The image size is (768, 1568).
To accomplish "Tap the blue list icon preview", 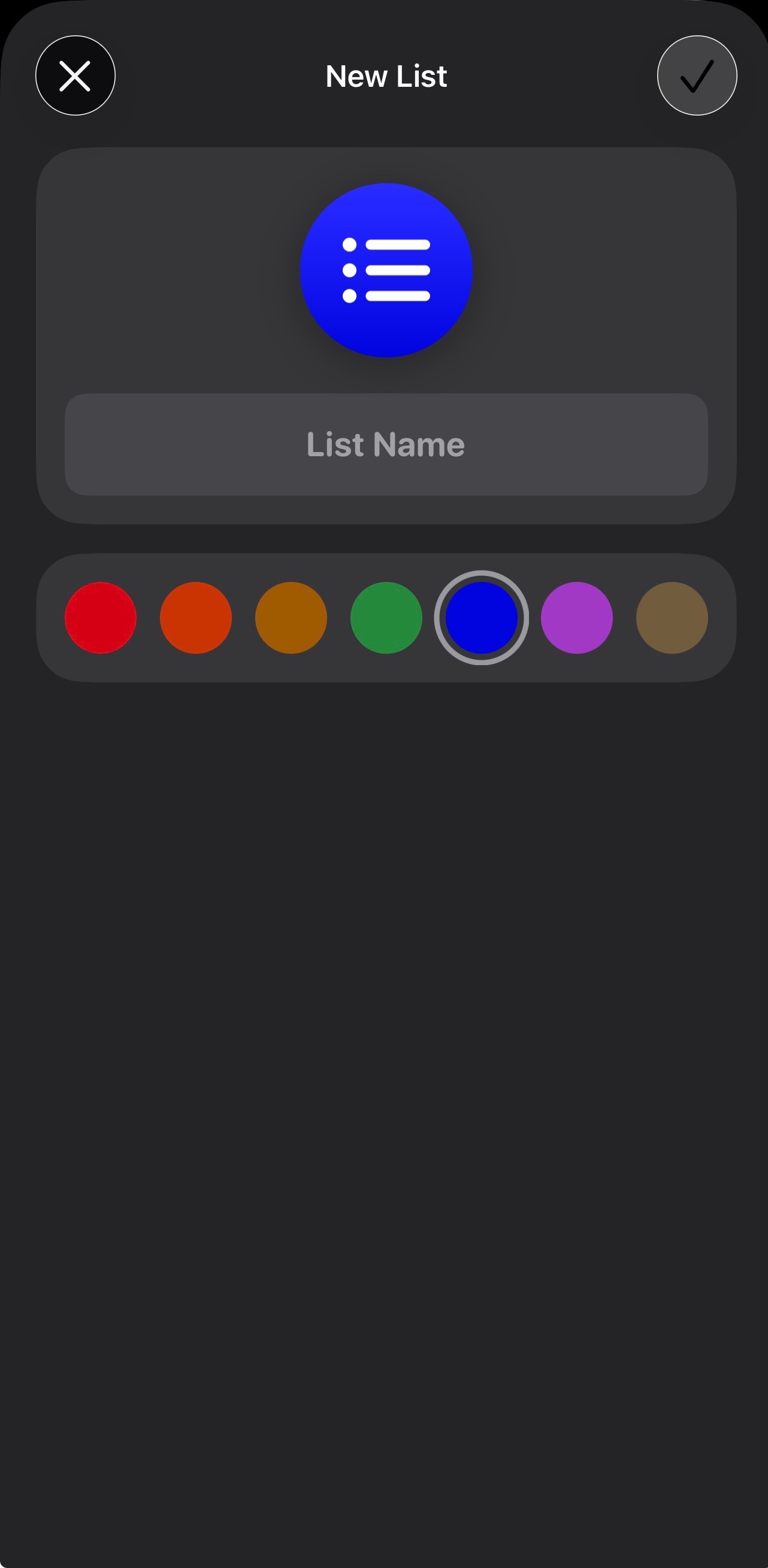I will point(386,269).
